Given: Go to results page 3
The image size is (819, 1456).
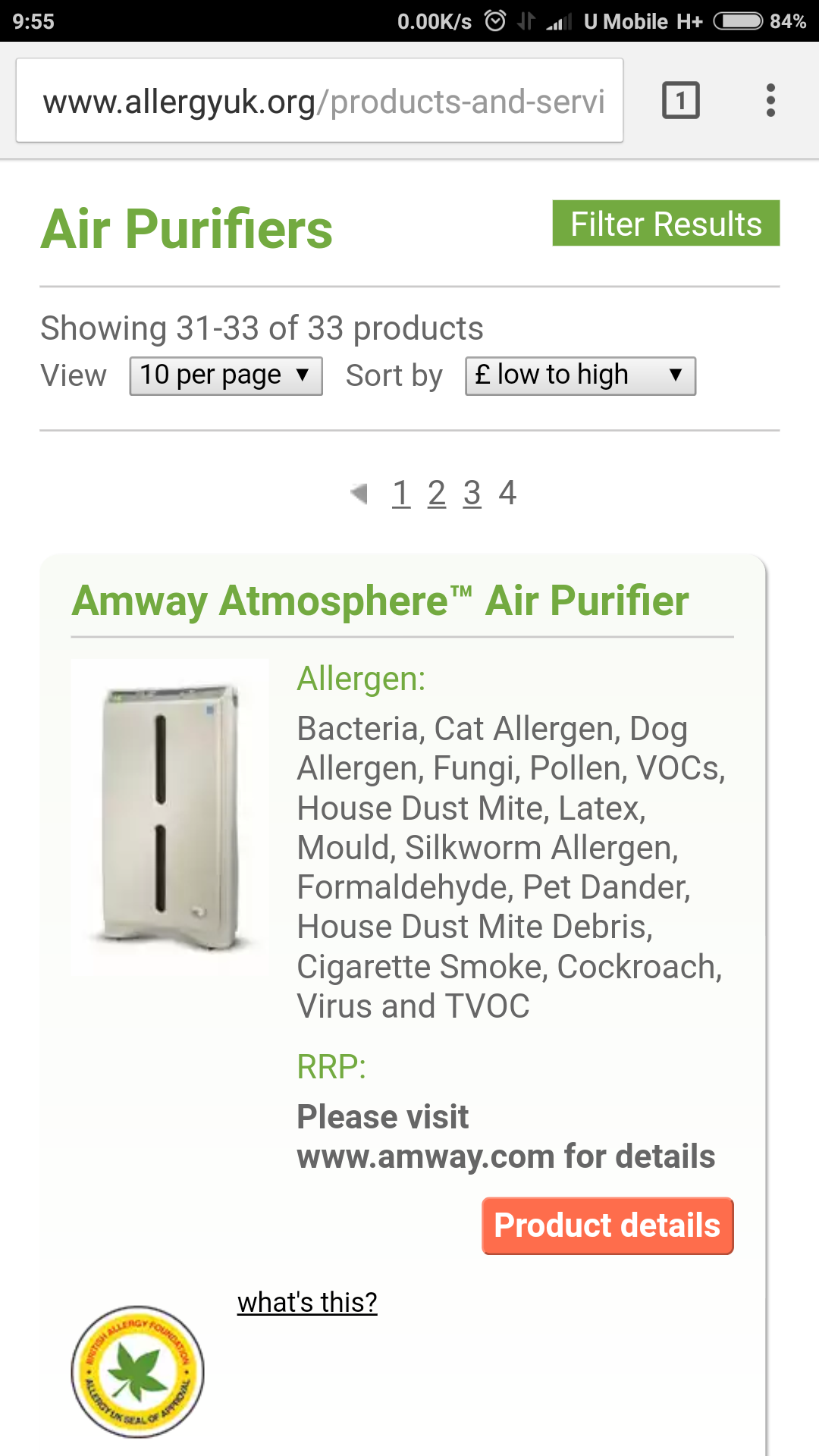Looking at the screenshot, I should pyautogui.click(x=472, y=494).
